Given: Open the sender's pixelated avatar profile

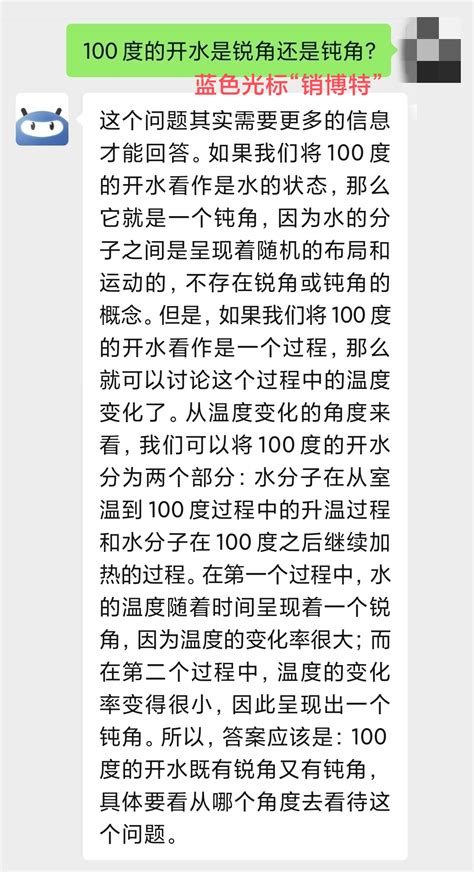Looking at the screenshot, I should (x=433, y=50).
